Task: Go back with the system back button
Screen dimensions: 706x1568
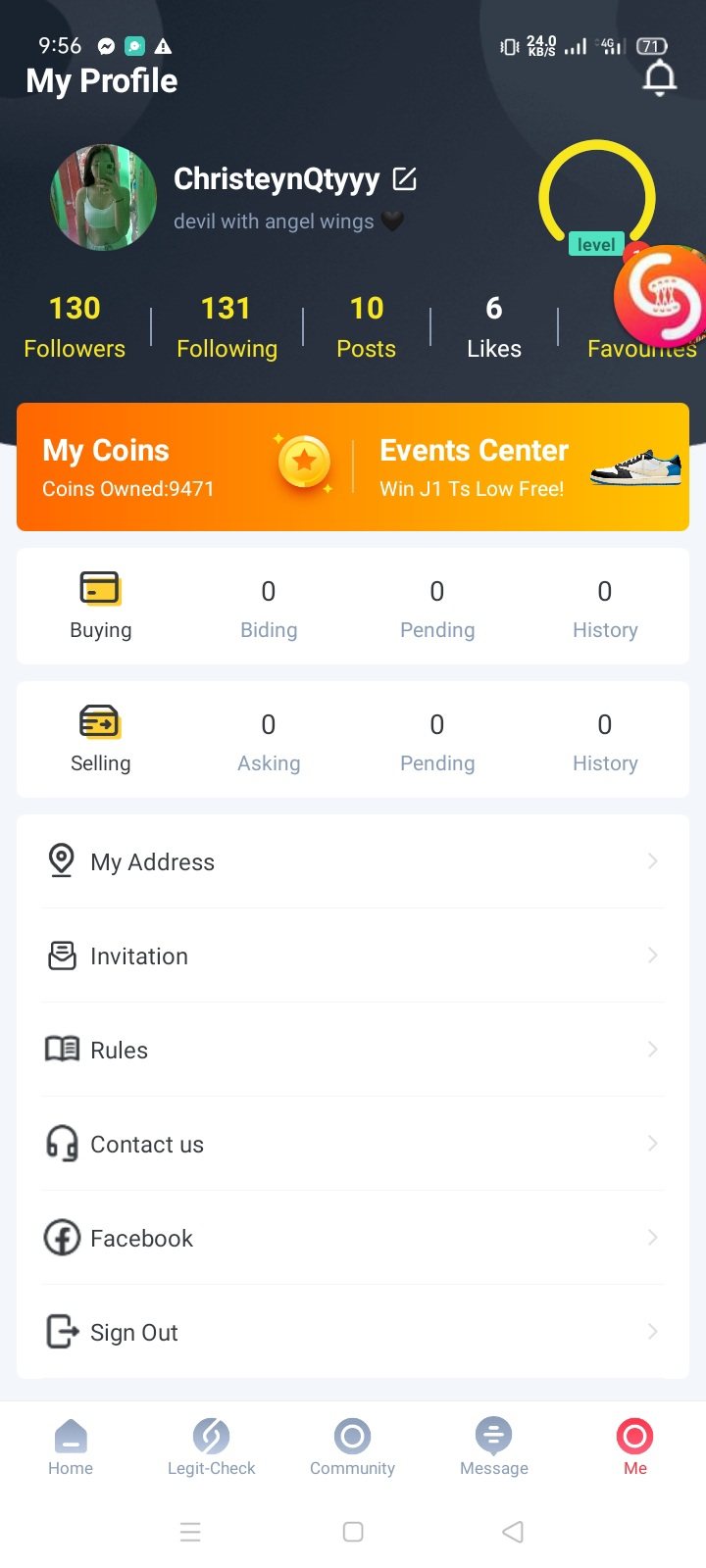Action: click(513, 1532)
